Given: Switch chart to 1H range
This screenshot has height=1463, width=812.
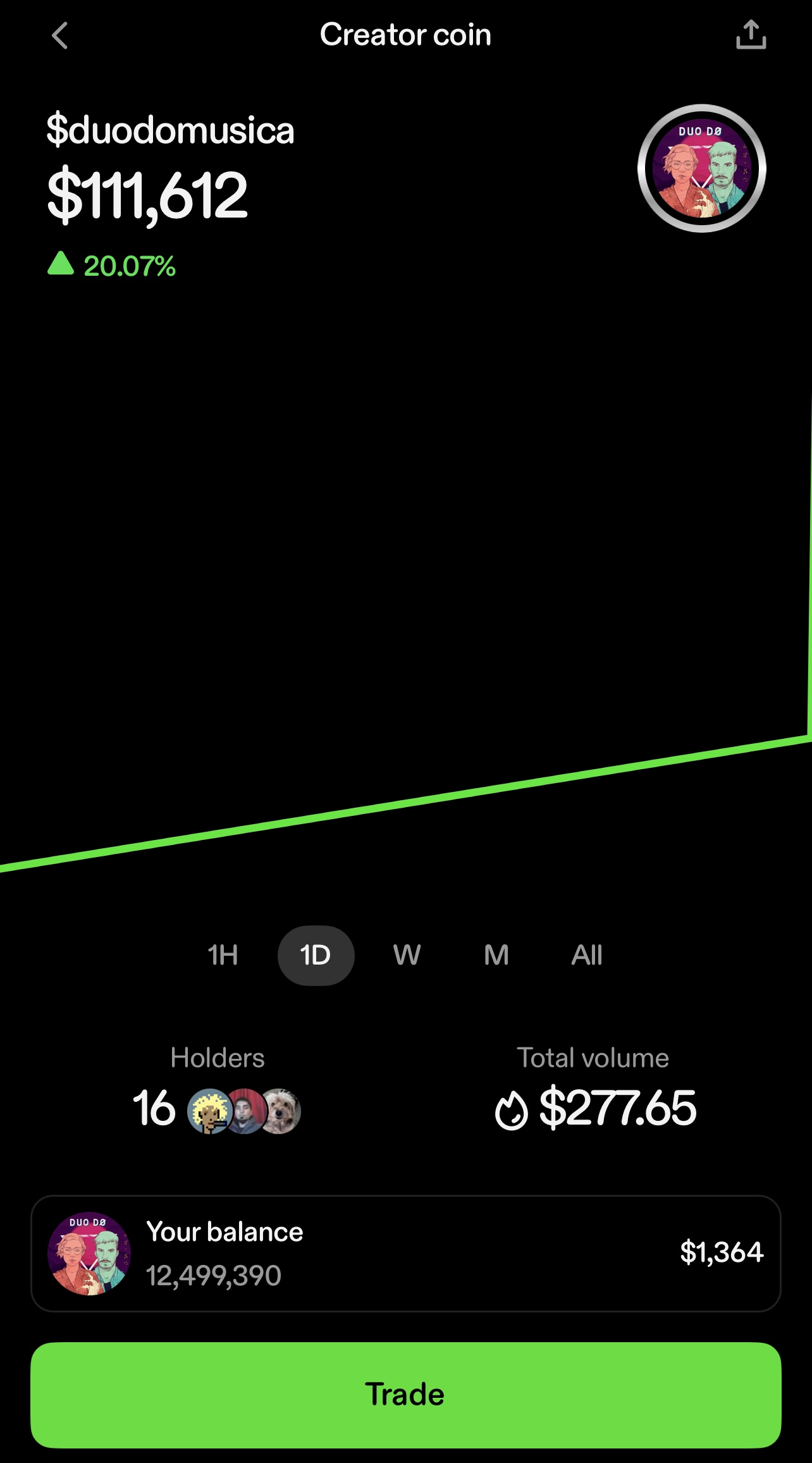Looking at the screenshot, I should [223, 955].
